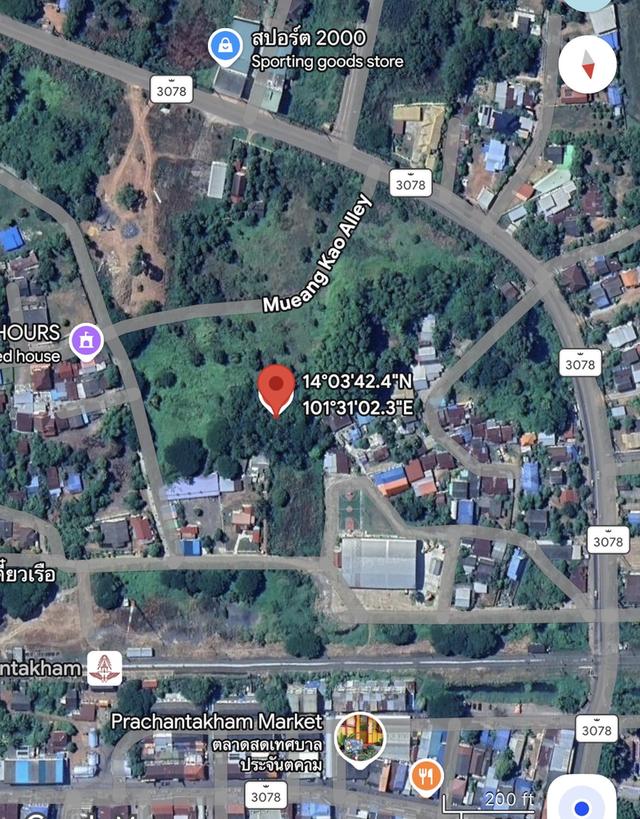The height and width of the screenshot is (819, 640).
Task: Tap the compass to reset map orientation
Action: tap(587, 65)
